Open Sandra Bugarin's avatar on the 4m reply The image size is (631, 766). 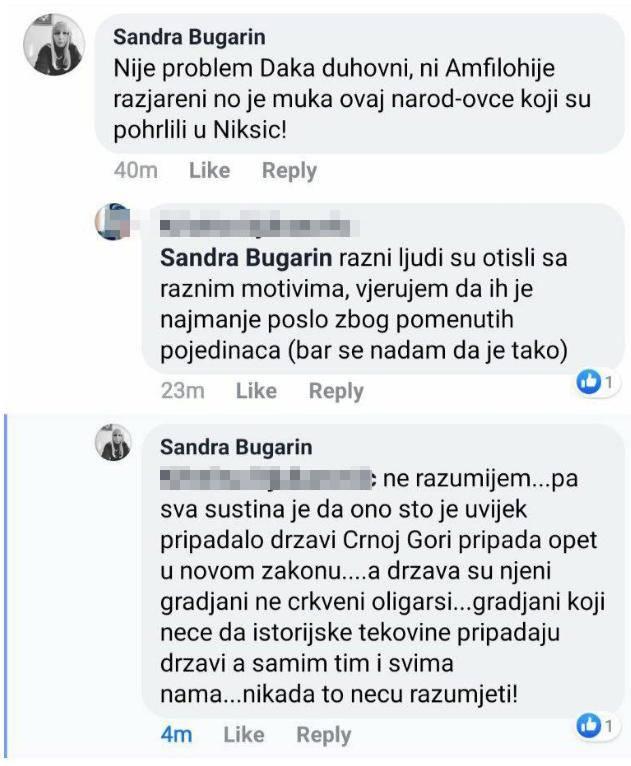(x=113, y=442)
